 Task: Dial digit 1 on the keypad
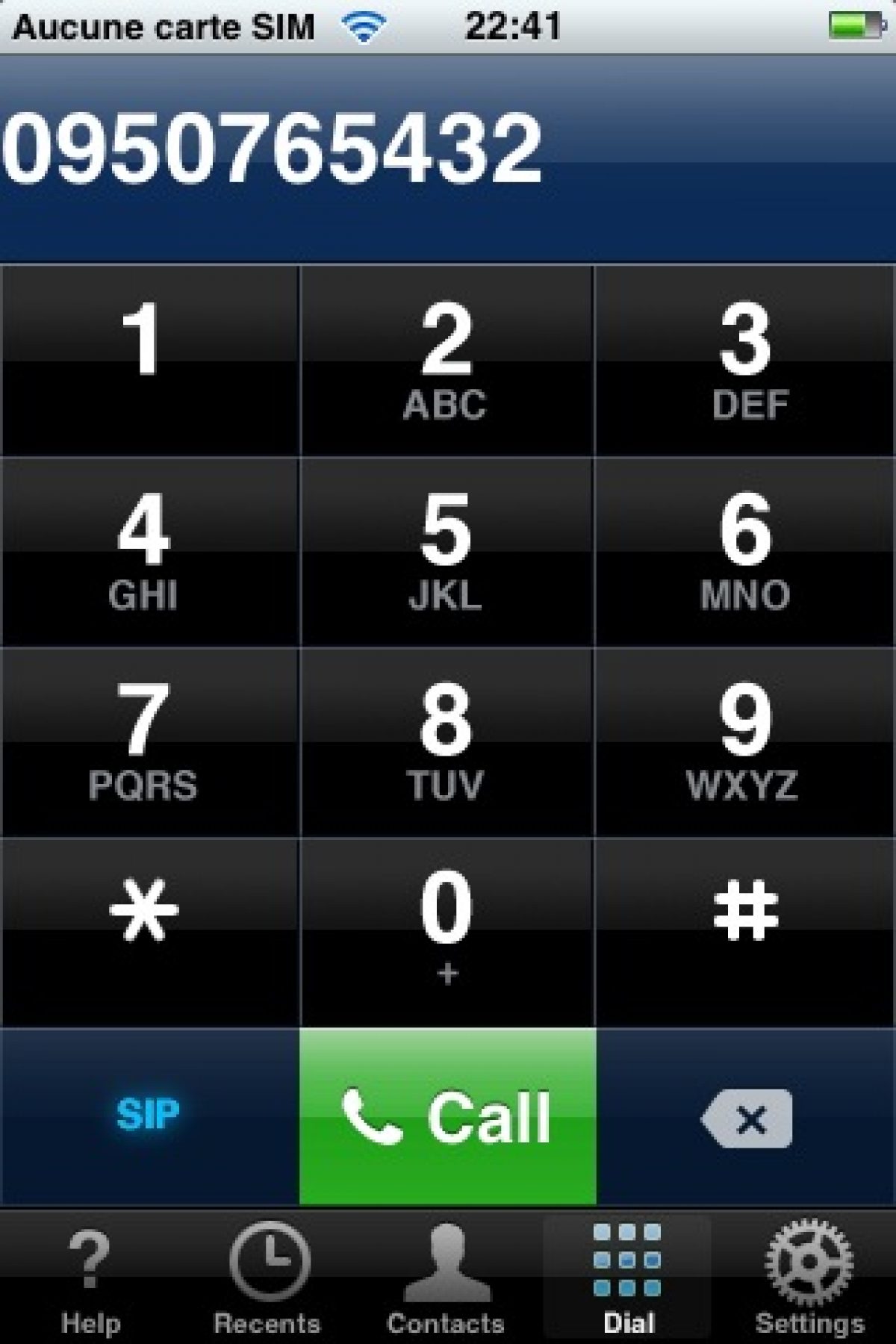(x=149, y=361)
